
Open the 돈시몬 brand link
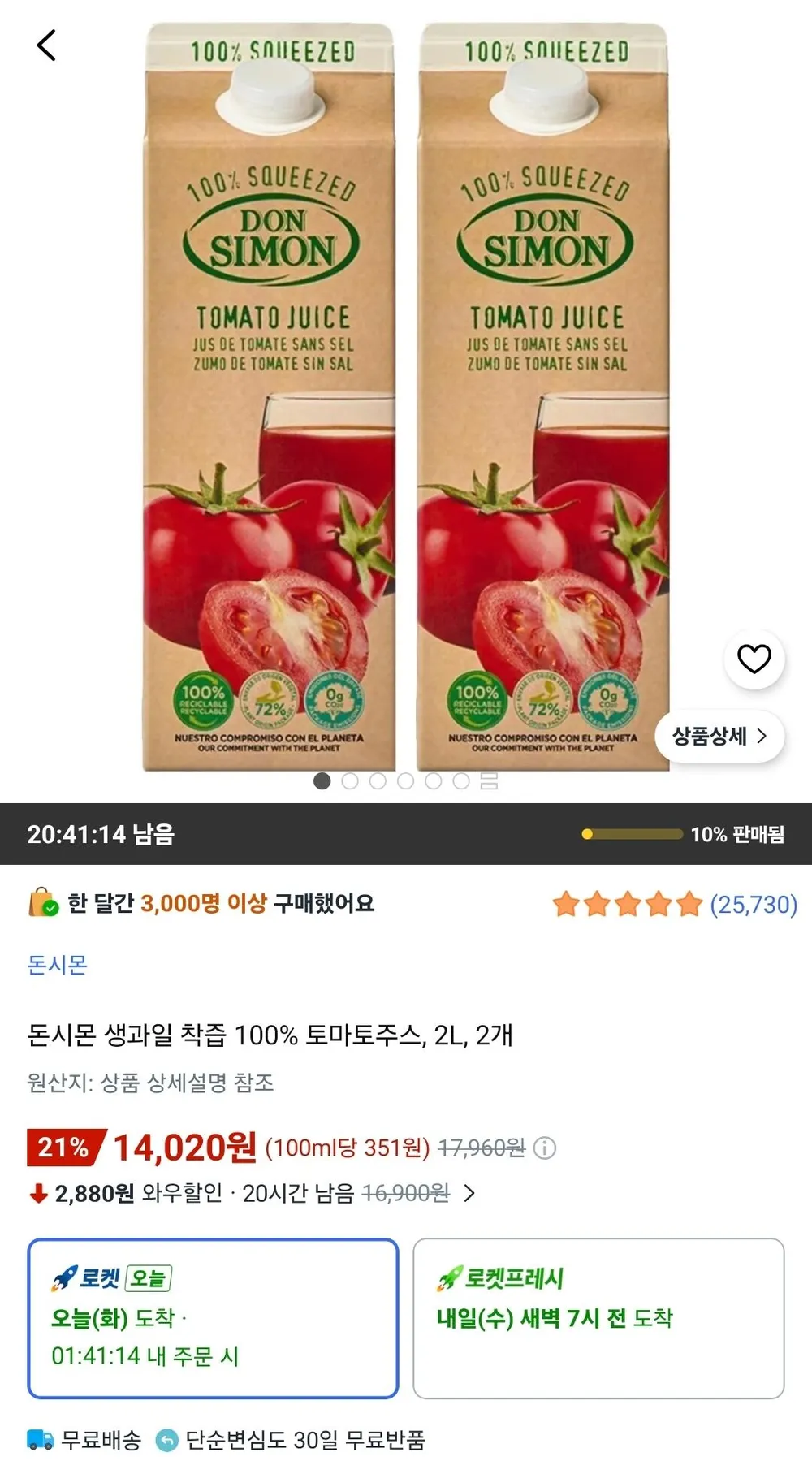click(x=57, y=964)
